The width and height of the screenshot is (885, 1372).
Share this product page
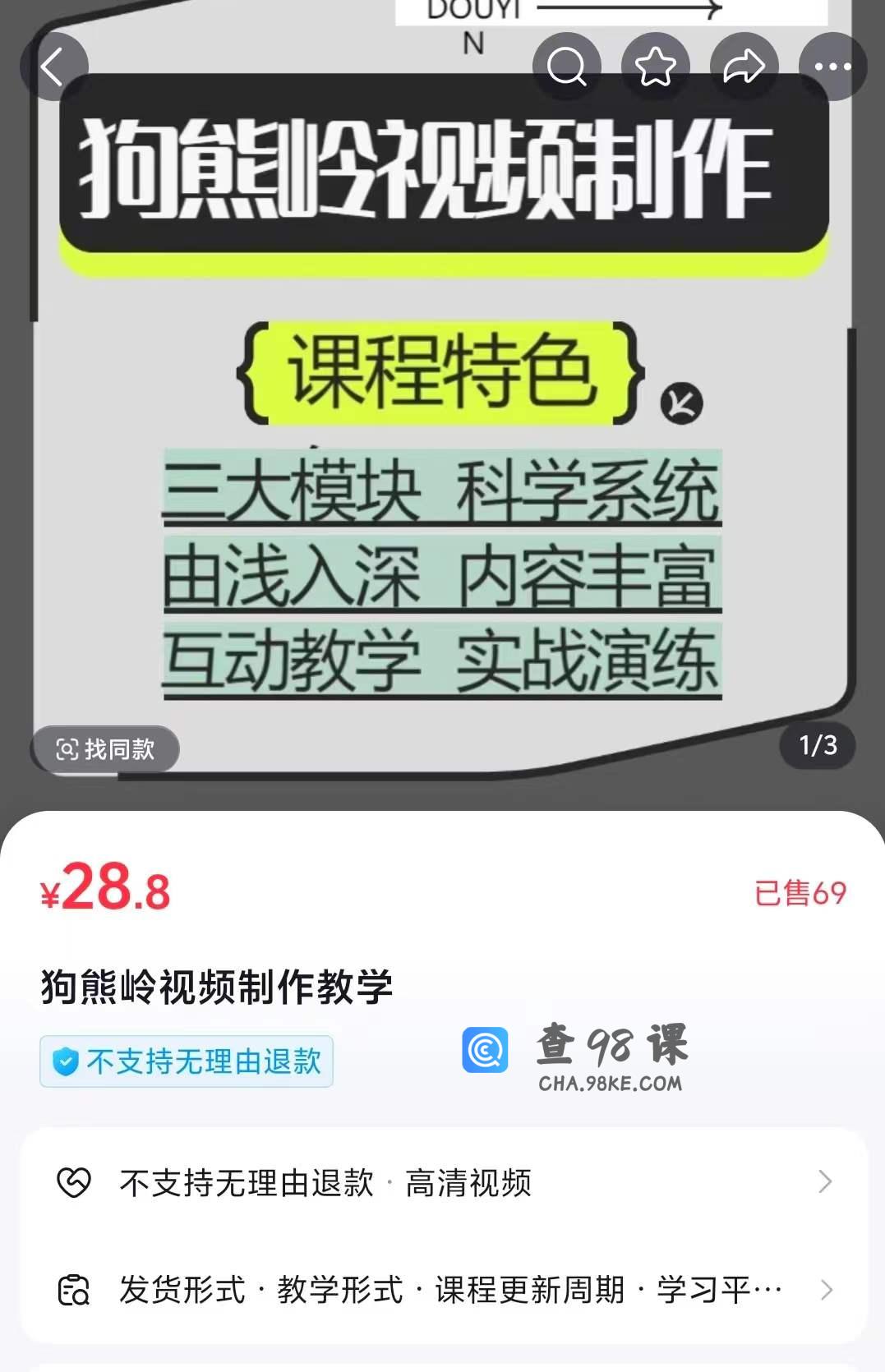coord(744,67)
